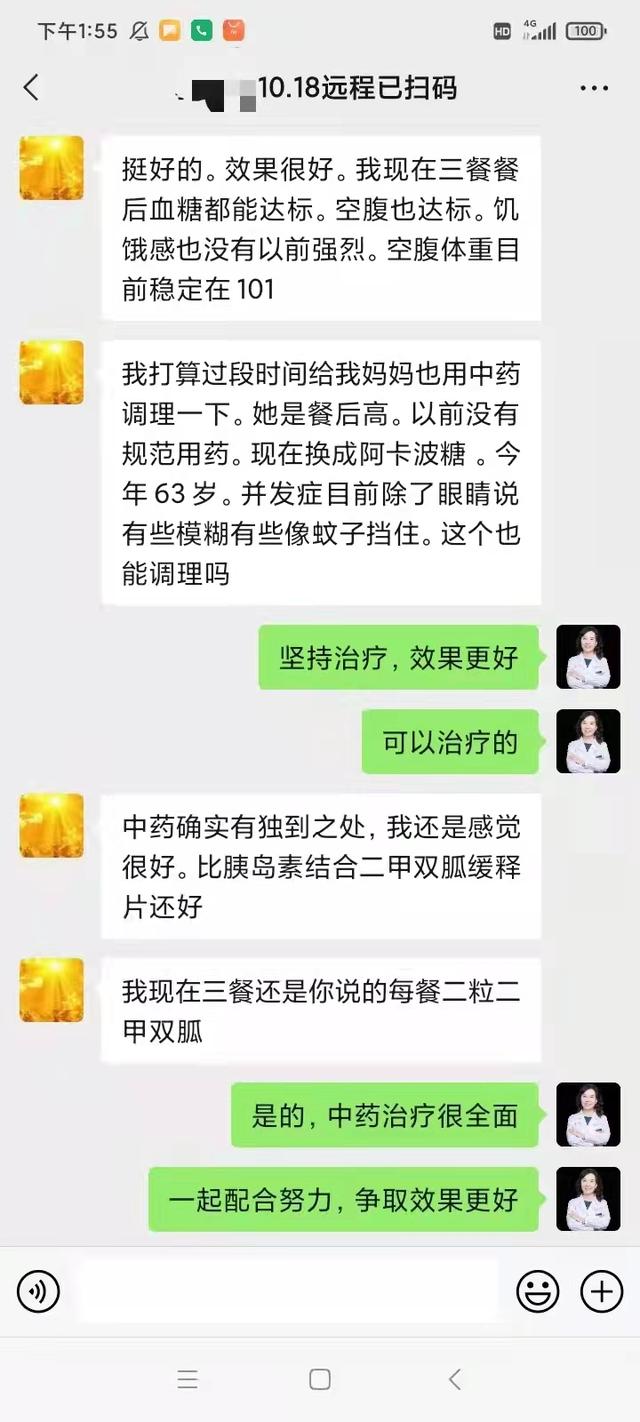640x1422 pixels.
Task: Open the chat's three-dot menu
Action: tap(594, 89)
